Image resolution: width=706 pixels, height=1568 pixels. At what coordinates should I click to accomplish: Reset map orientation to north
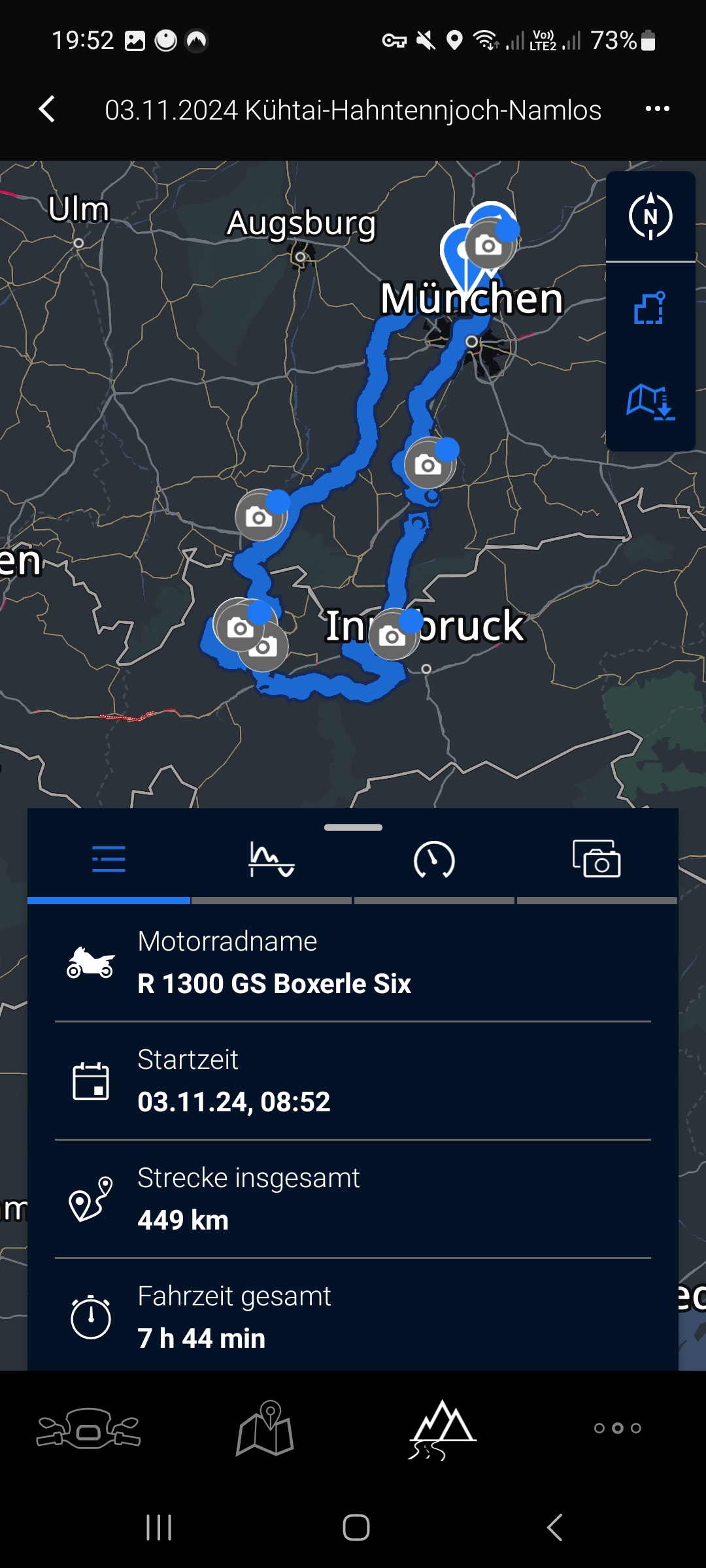pos(650,216)
